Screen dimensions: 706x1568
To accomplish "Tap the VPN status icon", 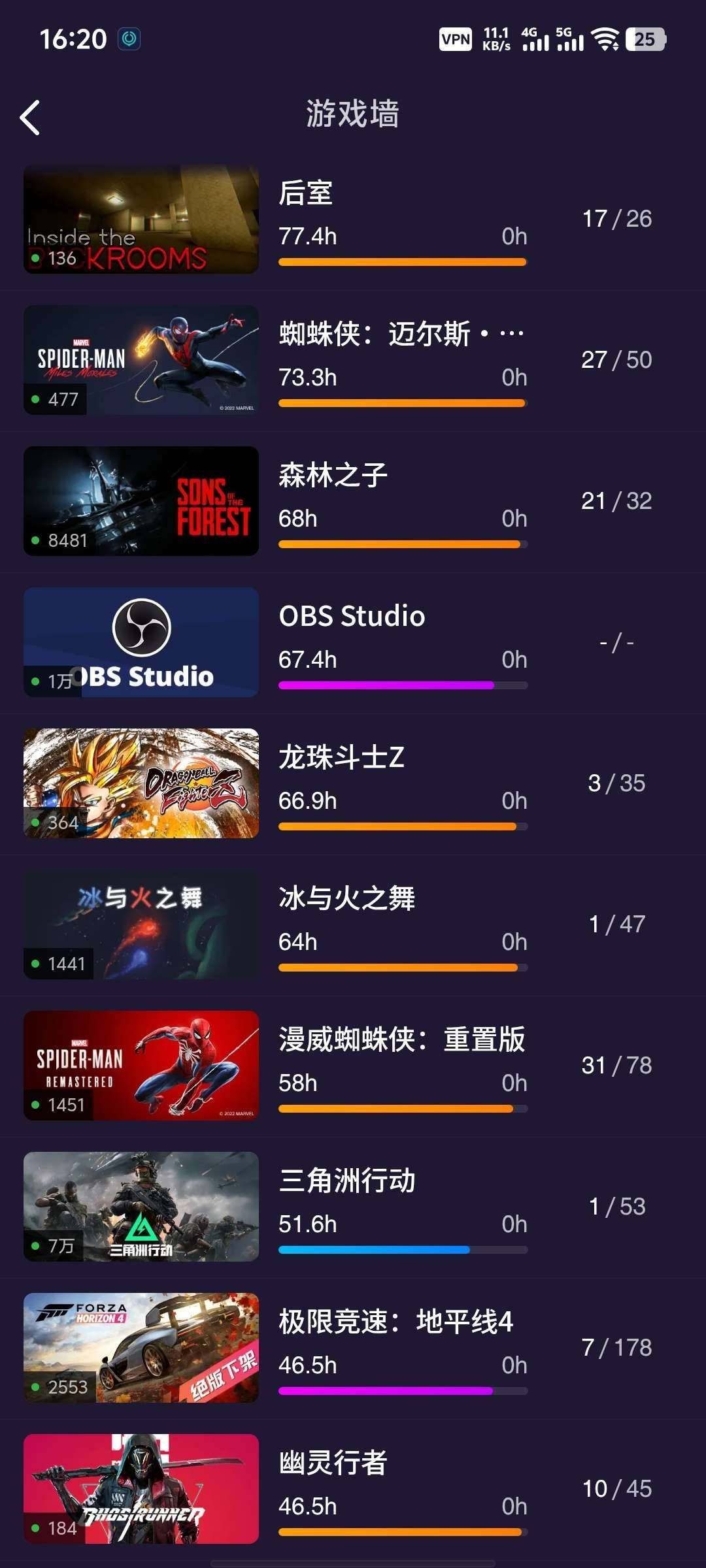I will [456, 39].
